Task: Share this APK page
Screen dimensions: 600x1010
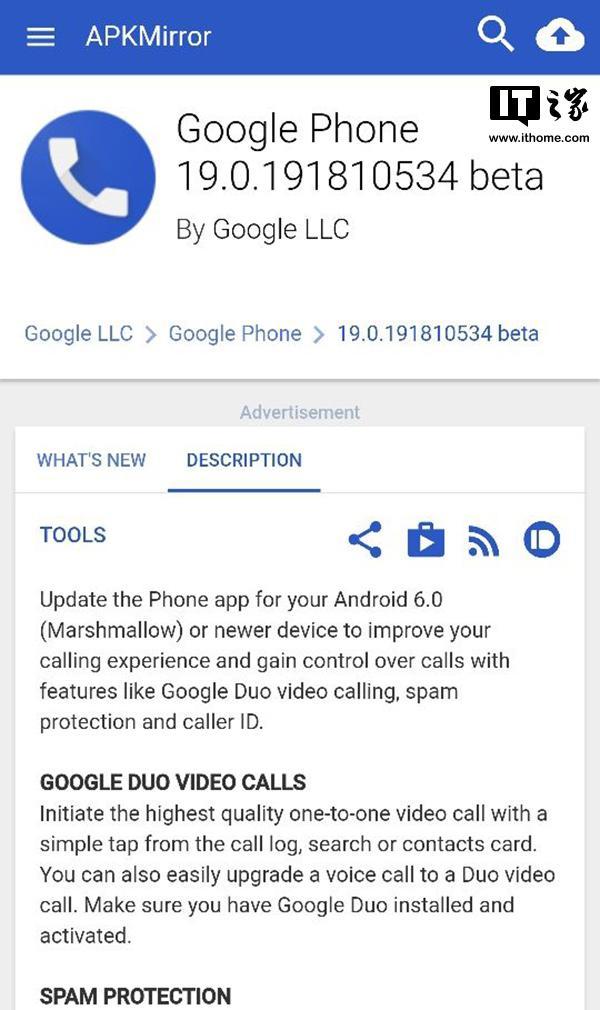Action: pyautogui.click(x=365, y=540)
